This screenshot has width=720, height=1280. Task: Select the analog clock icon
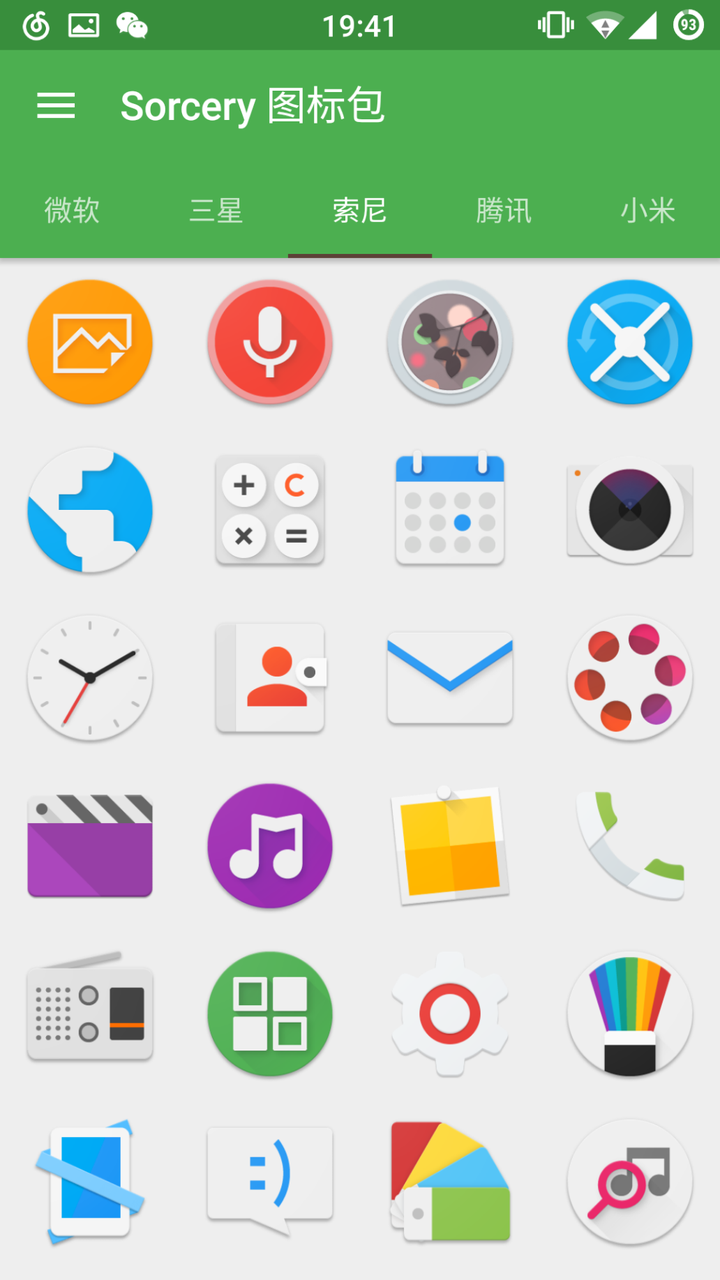pyautogui.click(x=90, y=678)
